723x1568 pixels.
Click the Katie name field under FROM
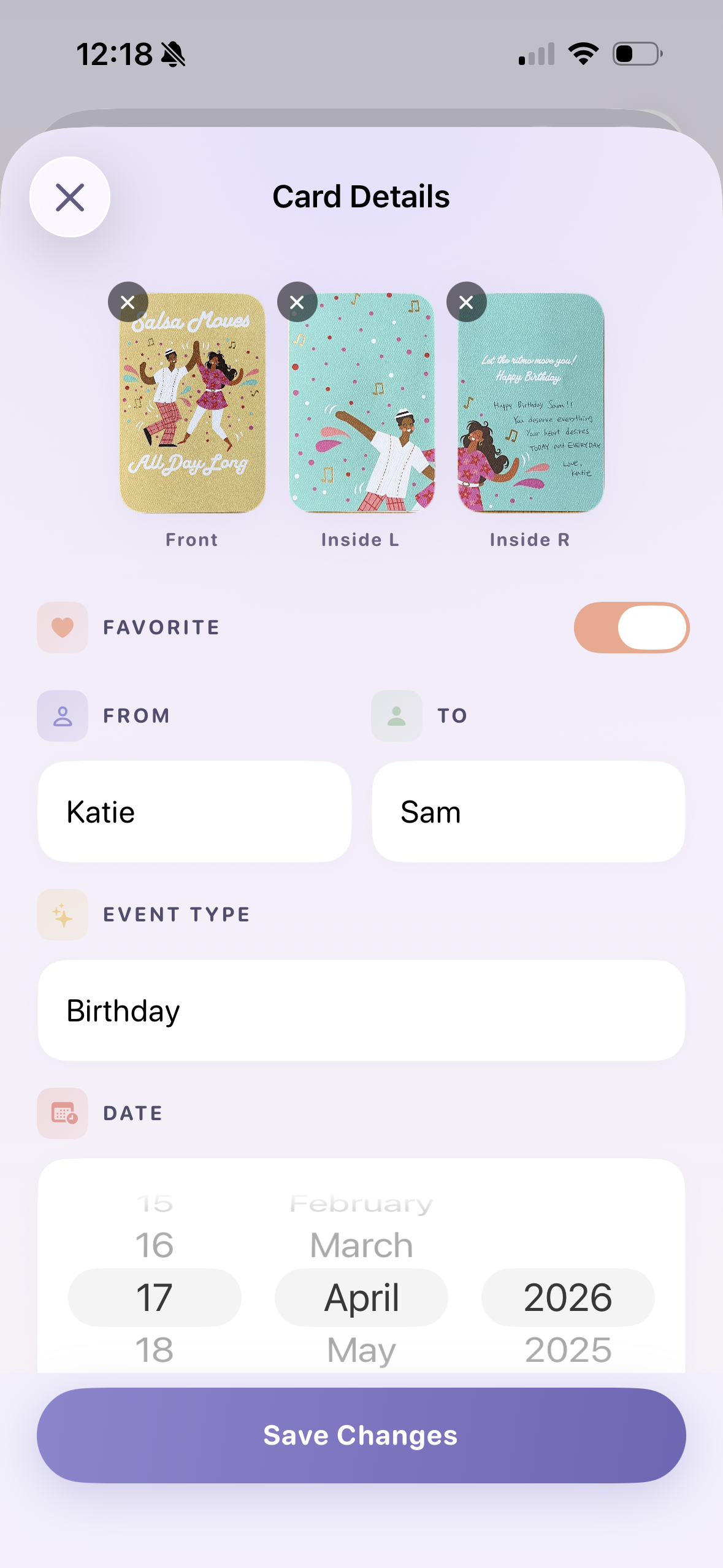tap(194, 811)
